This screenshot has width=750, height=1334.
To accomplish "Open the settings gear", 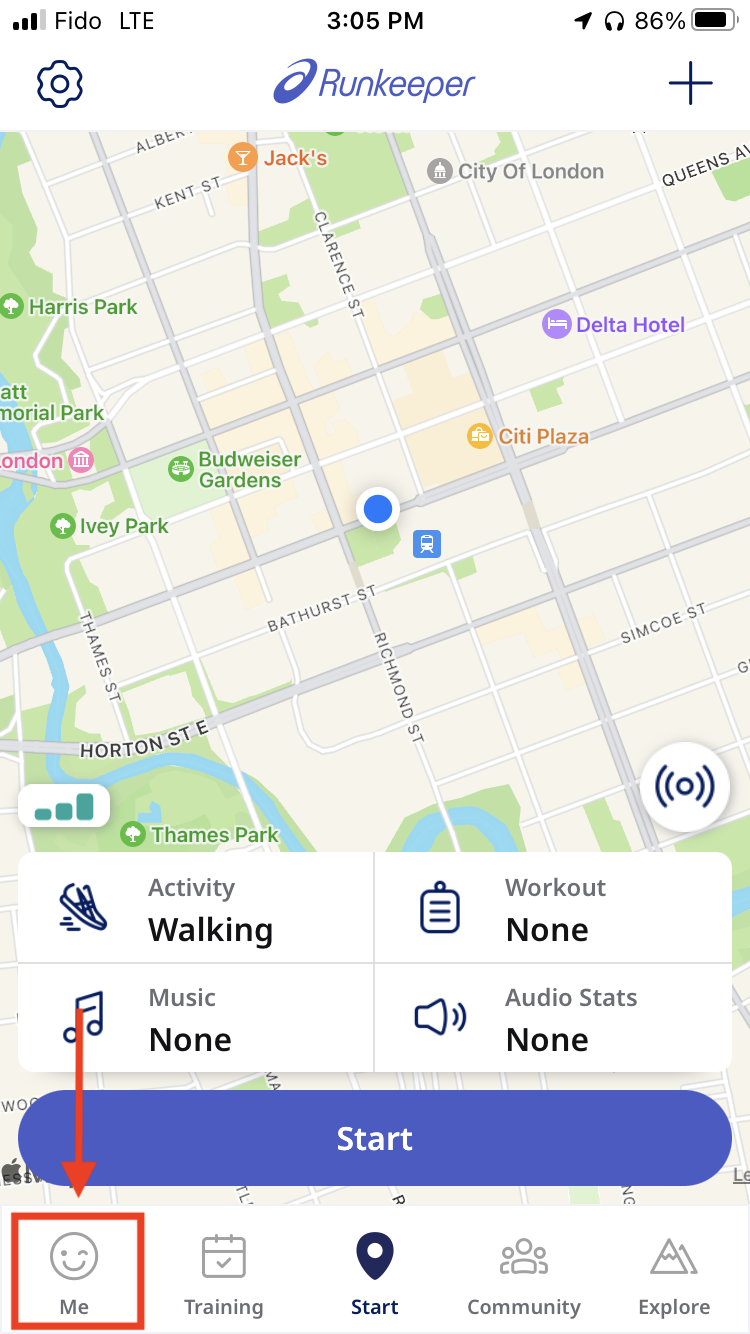I will click(60, 84).
